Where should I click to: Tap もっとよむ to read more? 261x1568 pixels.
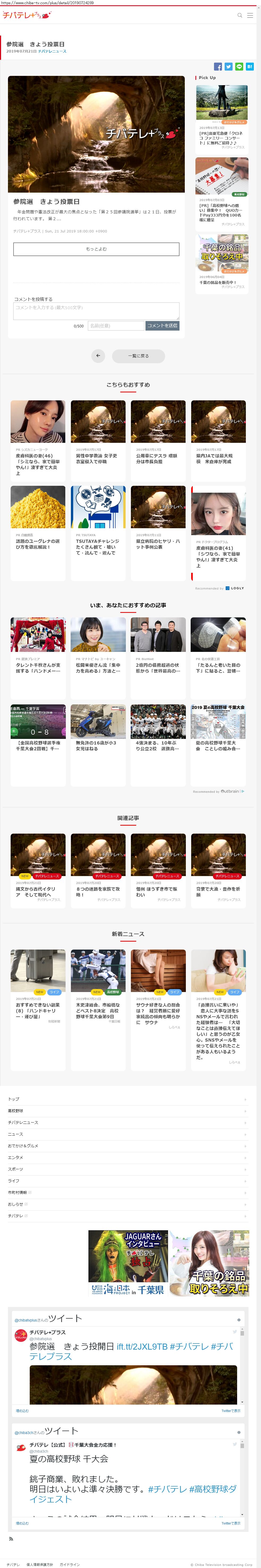96,249
